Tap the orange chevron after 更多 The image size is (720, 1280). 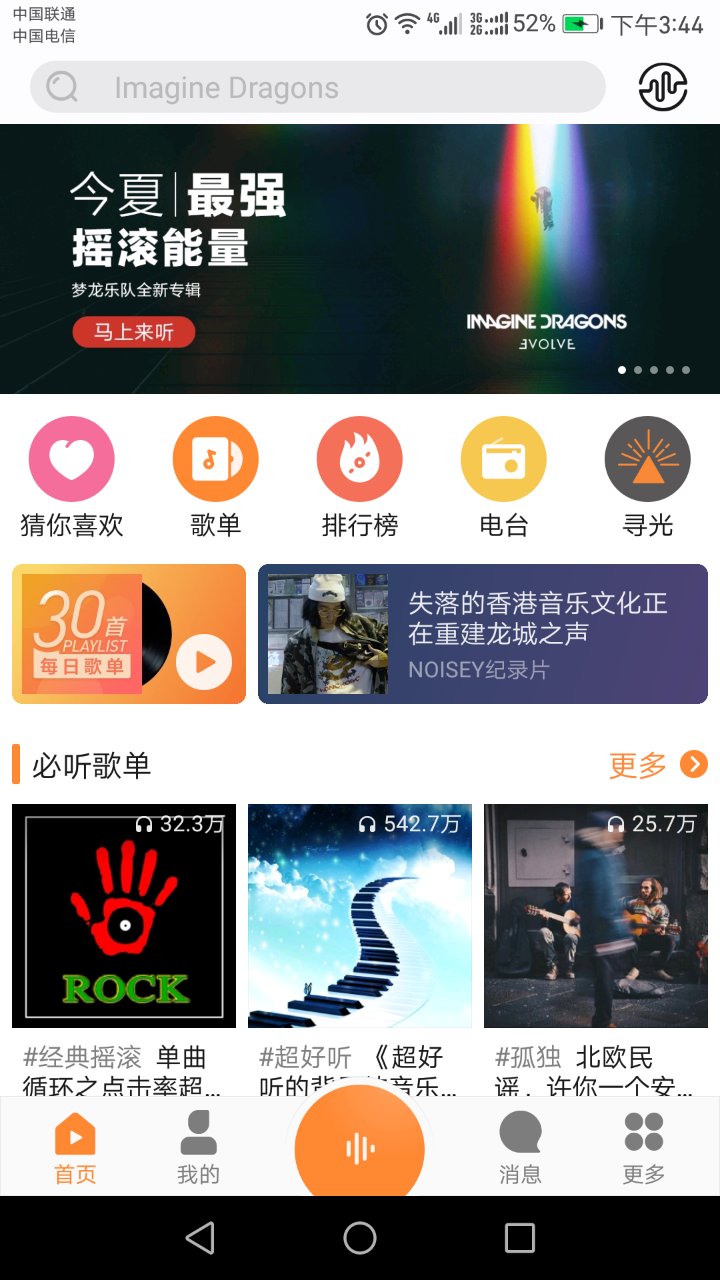(x=694, y=764)
